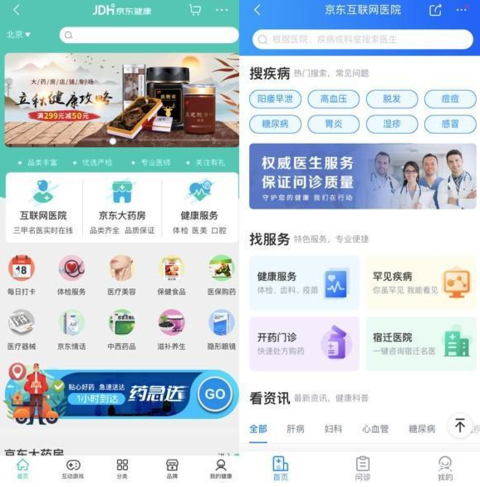Switch to the 心血管 news tab
This screenshot has height=487, width=480.
(375, 429)
